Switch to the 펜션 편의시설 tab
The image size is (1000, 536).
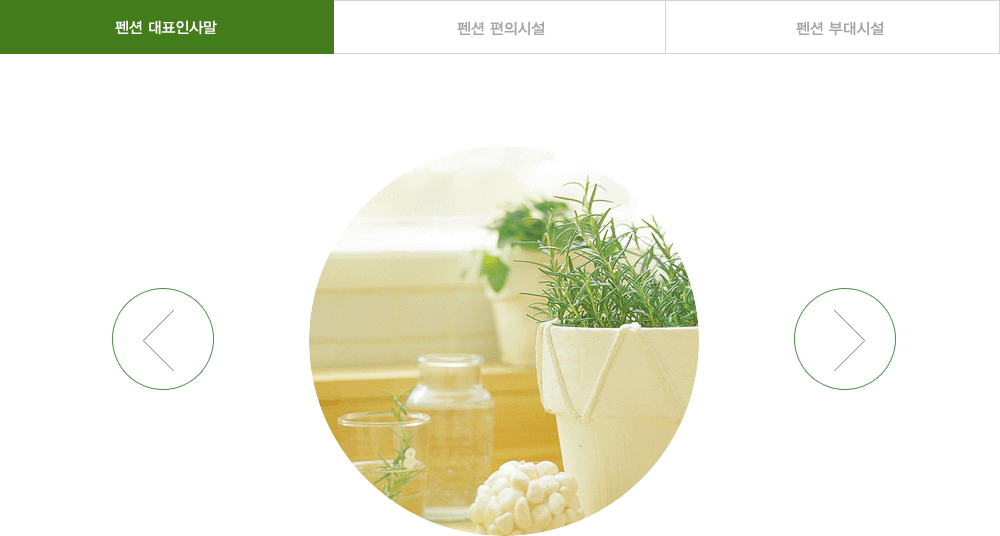point(500,28)
